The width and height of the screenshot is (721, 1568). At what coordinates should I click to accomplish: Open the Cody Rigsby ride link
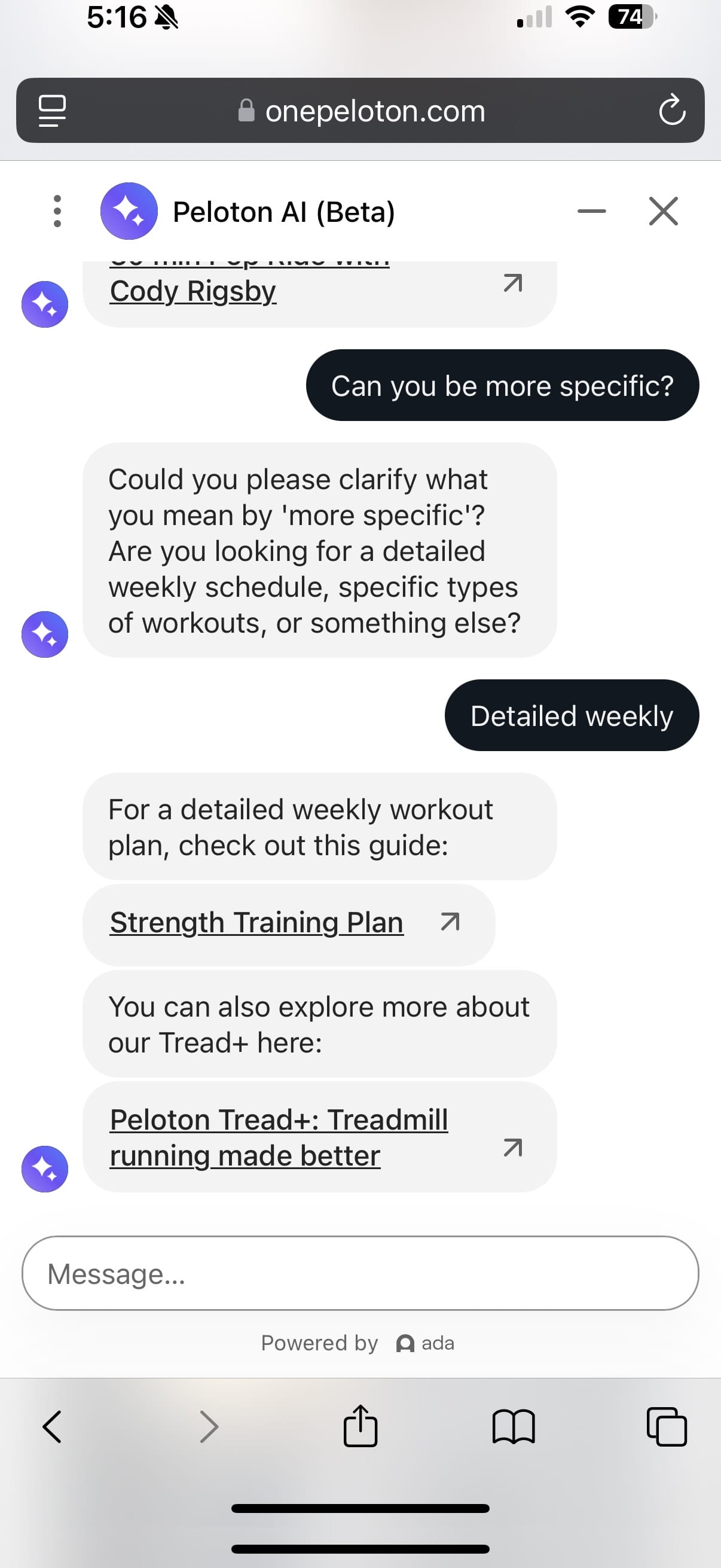pyautogui.click(x=193, y=291)
